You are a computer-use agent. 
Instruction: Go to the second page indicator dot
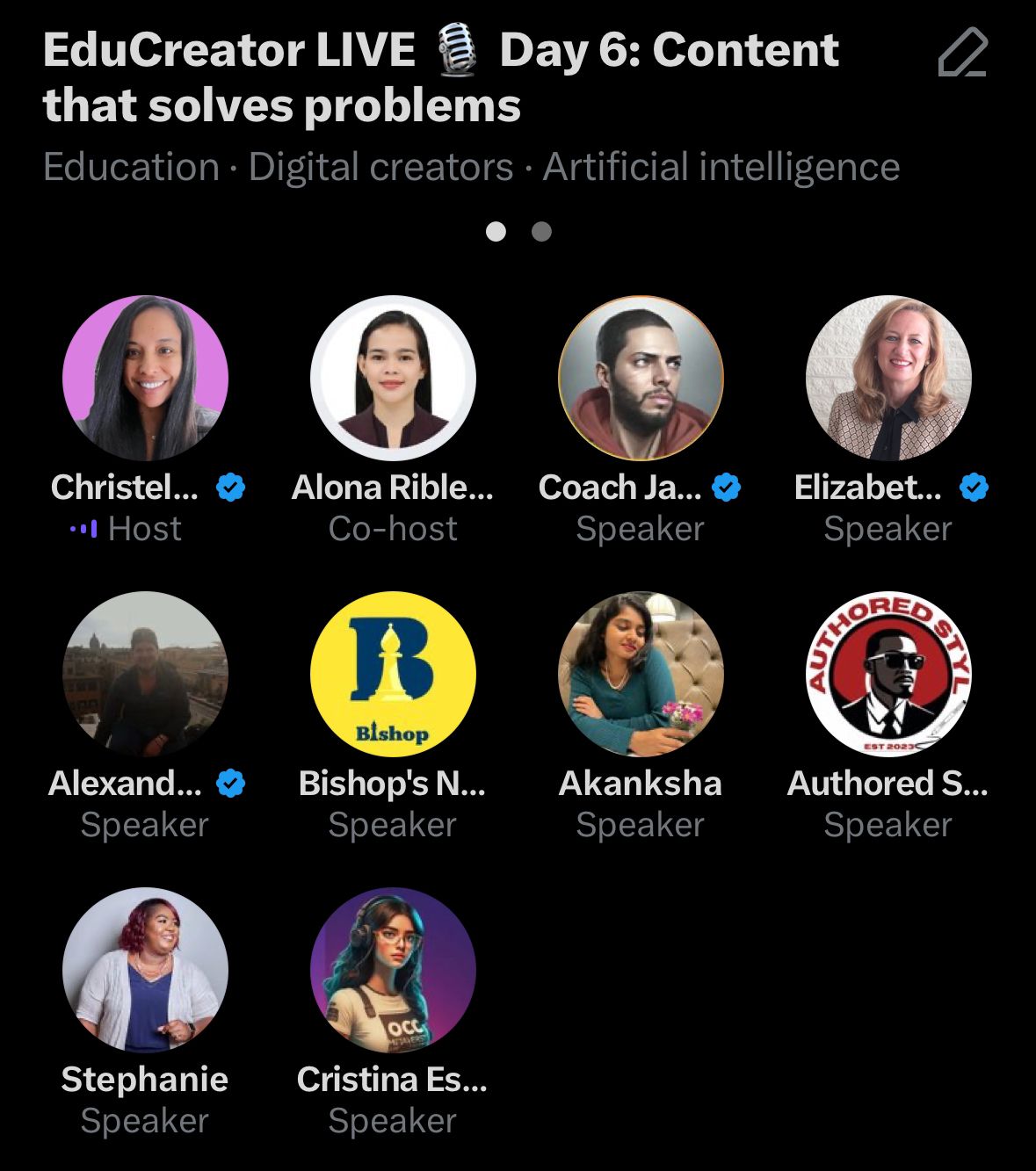tap(542, 232)
